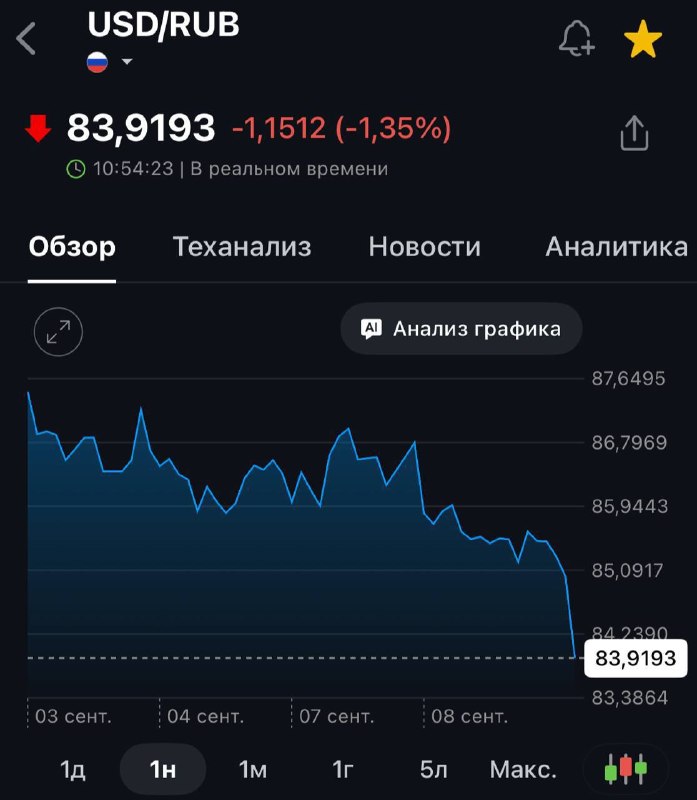Open the currency market dropdown under USD/RUB
Image resolution: width=697 pixels, height=800 pixels.
110,62
